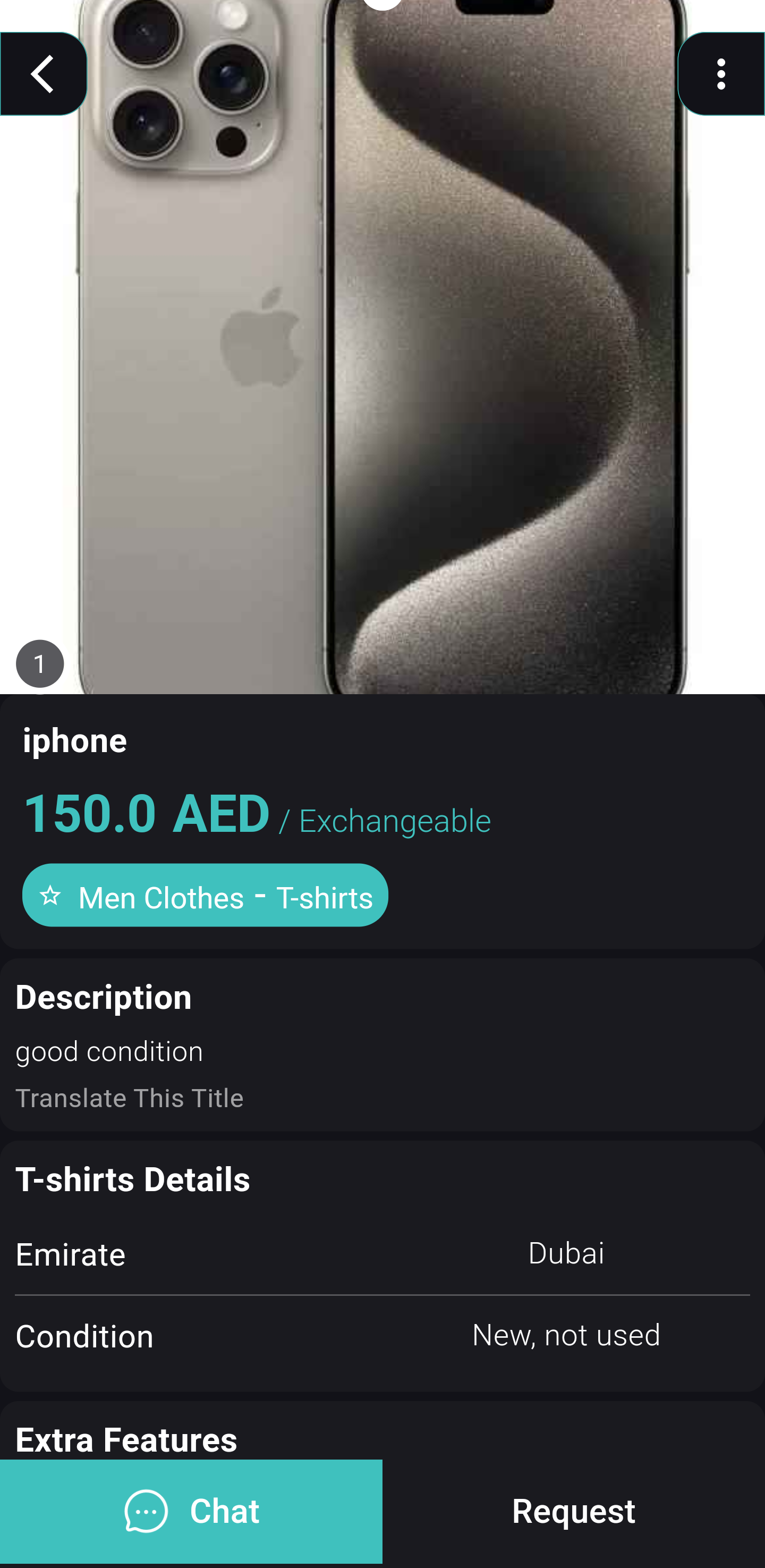Start a chat with the seller
The width and height of the screenshot is (765, 1568).
tap(191, 1511)
